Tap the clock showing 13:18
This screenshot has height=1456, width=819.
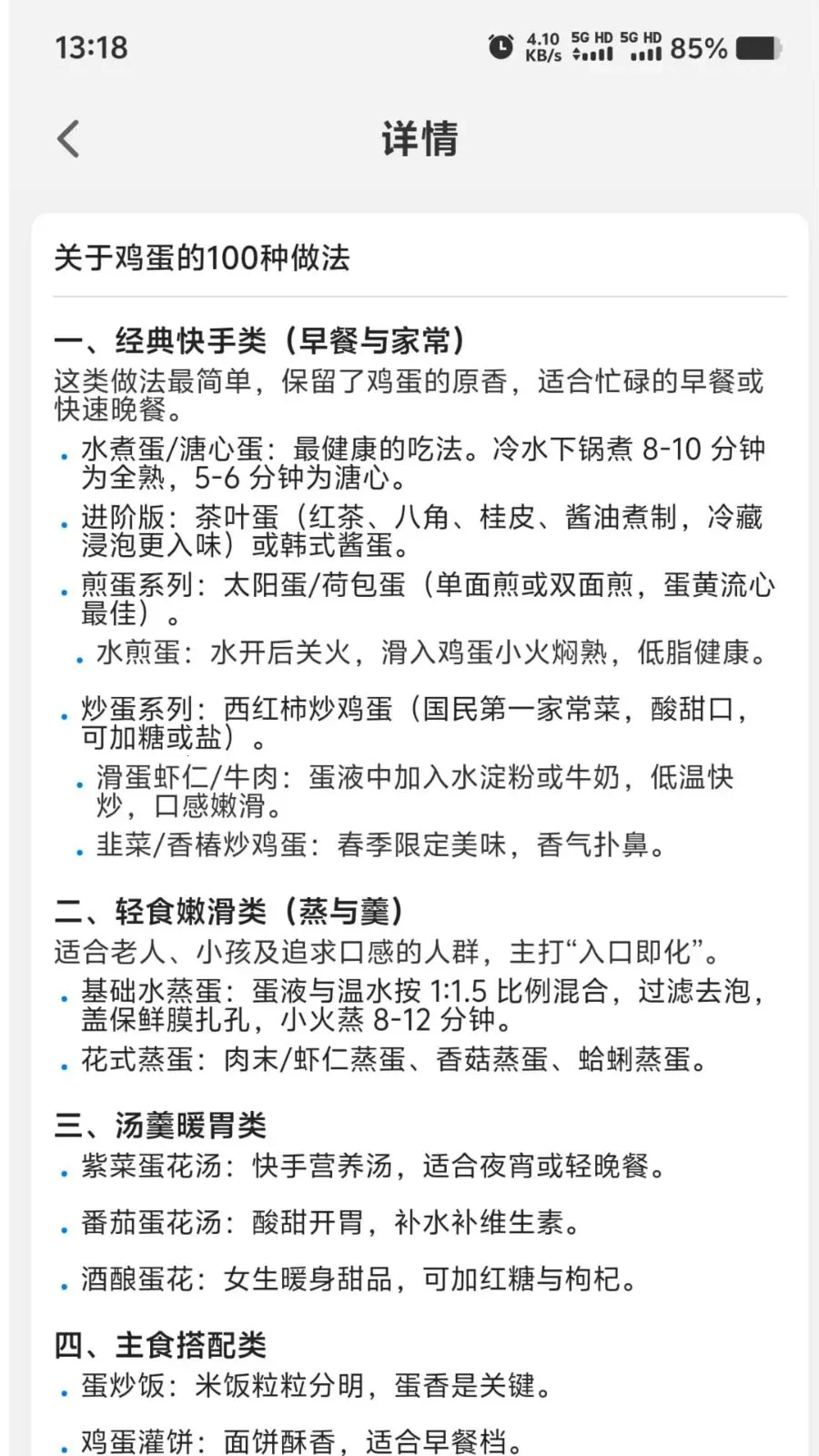[x=91, y=48]
